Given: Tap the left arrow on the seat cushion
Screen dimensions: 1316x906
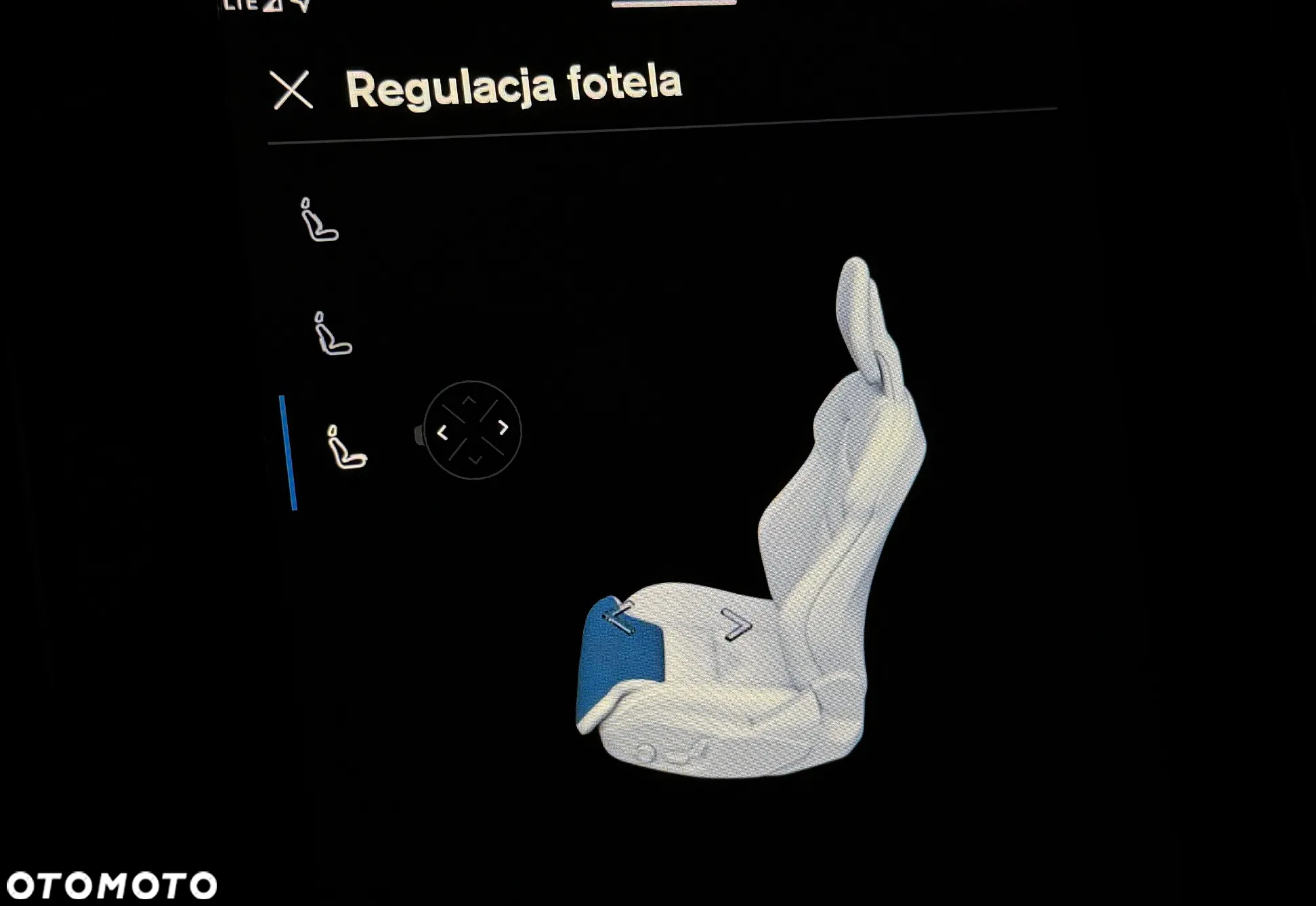Looking at the screenshot, I should (x=620, y=617).
